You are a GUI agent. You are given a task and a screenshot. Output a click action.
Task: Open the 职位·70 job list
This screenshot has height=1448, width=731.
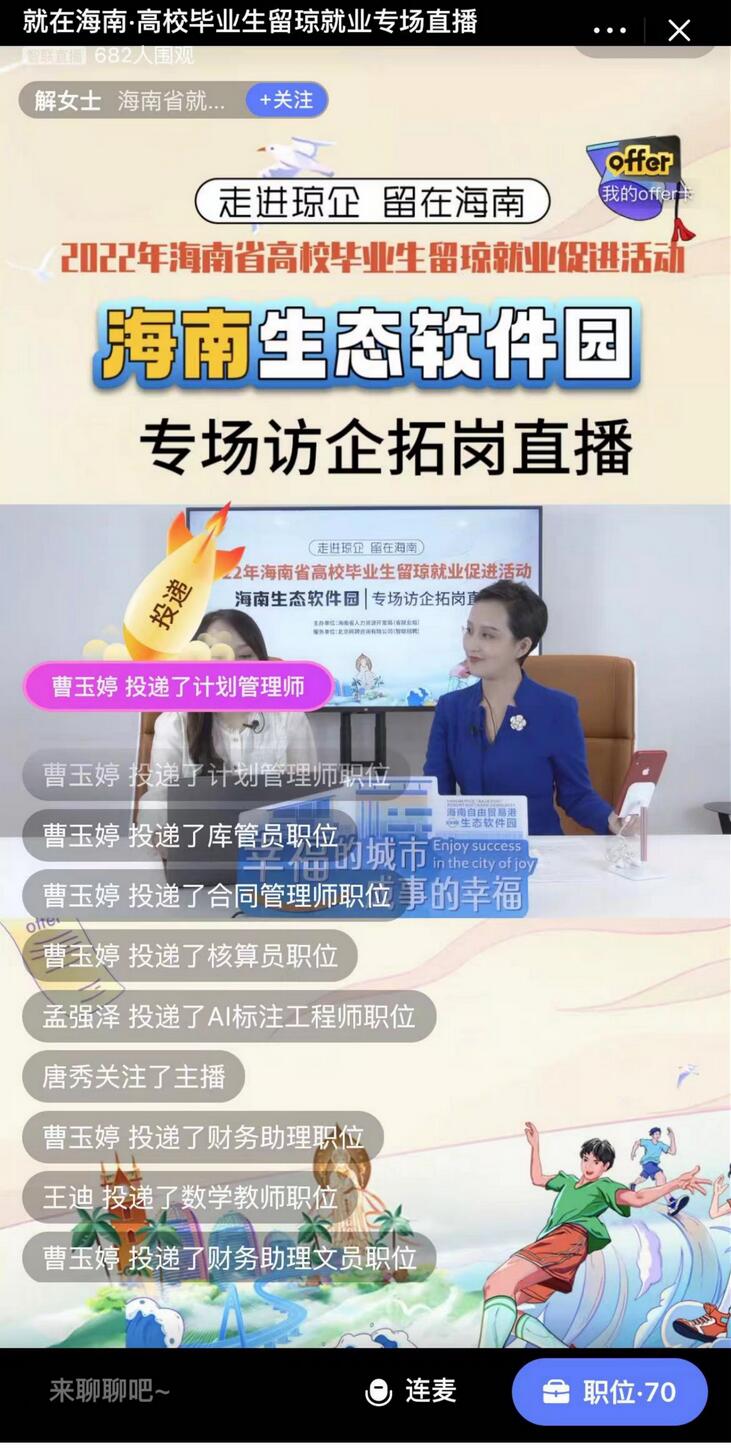609,1391
